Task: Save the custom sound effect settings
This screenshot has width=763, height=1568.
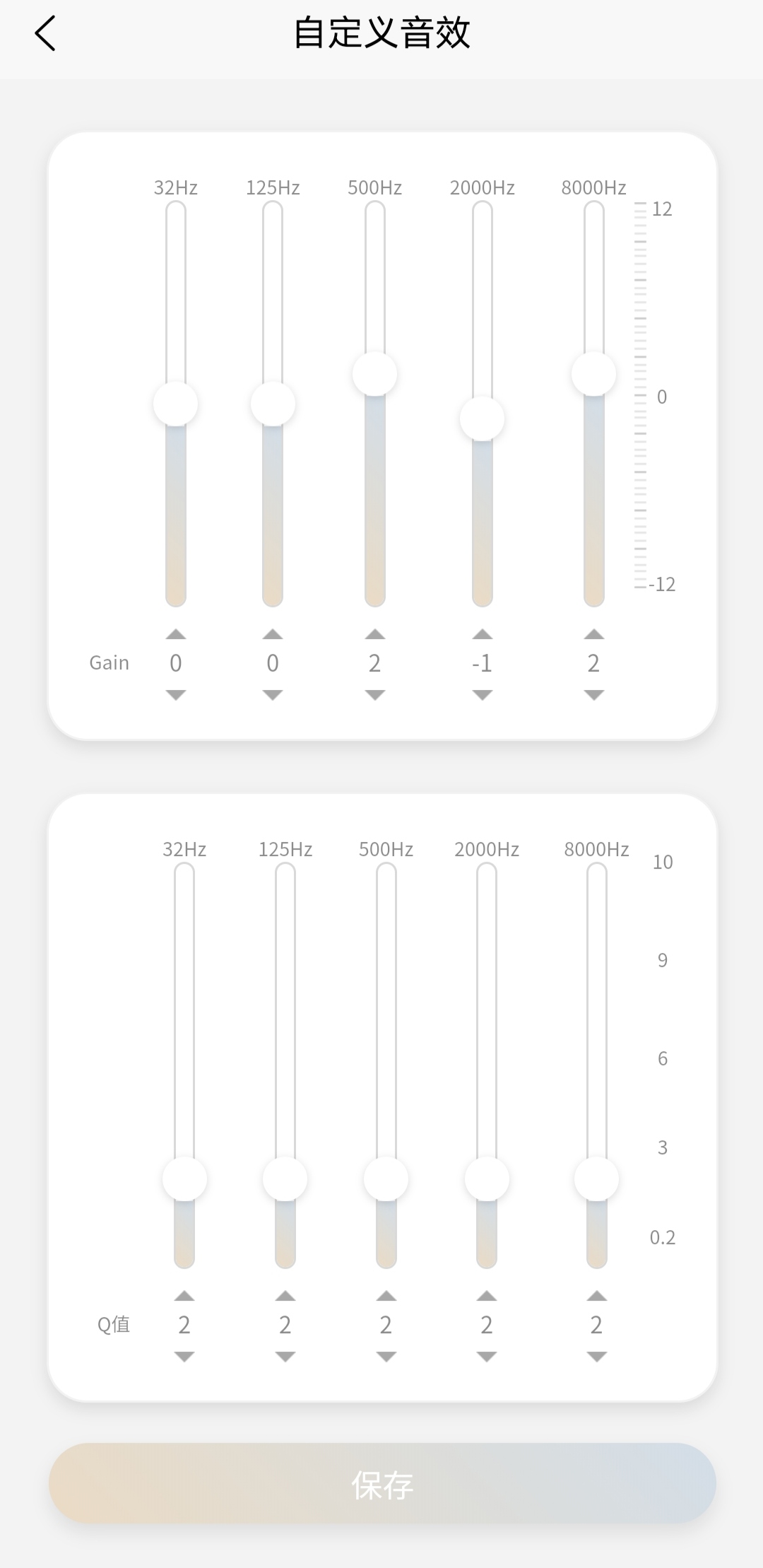Action: pos(382,1483)
